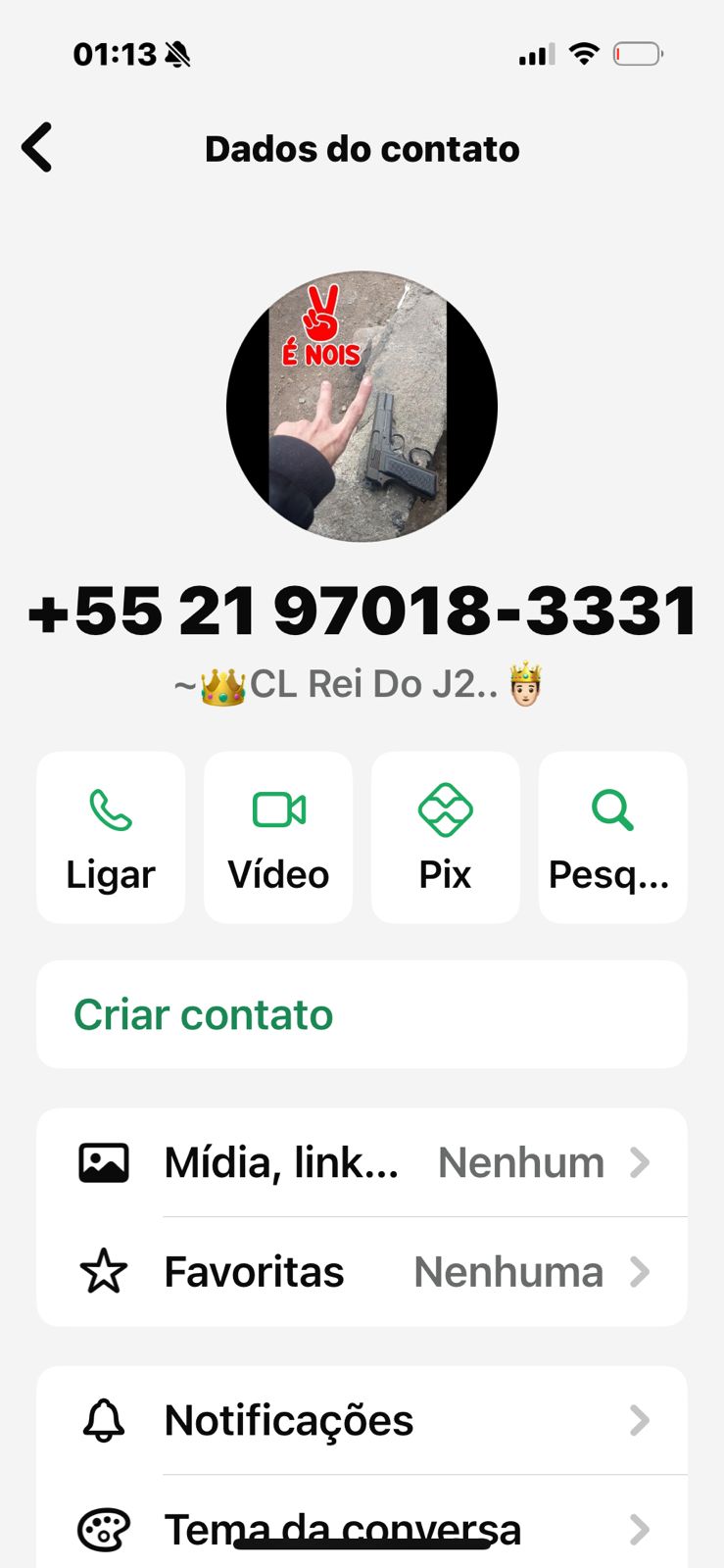The height and width of the screenshot is (1568, 724).
Task: Open Favoritas messages
Action: 362,1272
